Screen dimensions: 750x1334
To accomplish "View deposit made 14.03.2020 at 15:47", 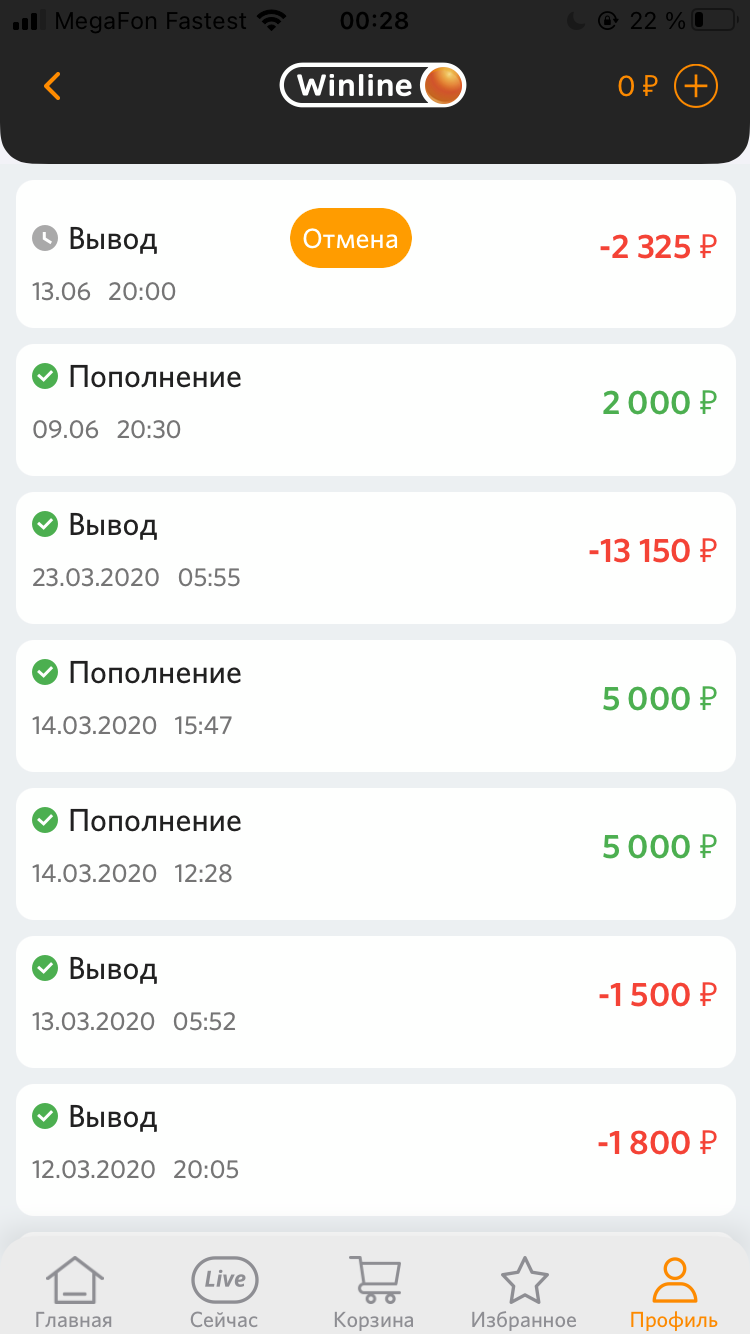I will point(376,706).
